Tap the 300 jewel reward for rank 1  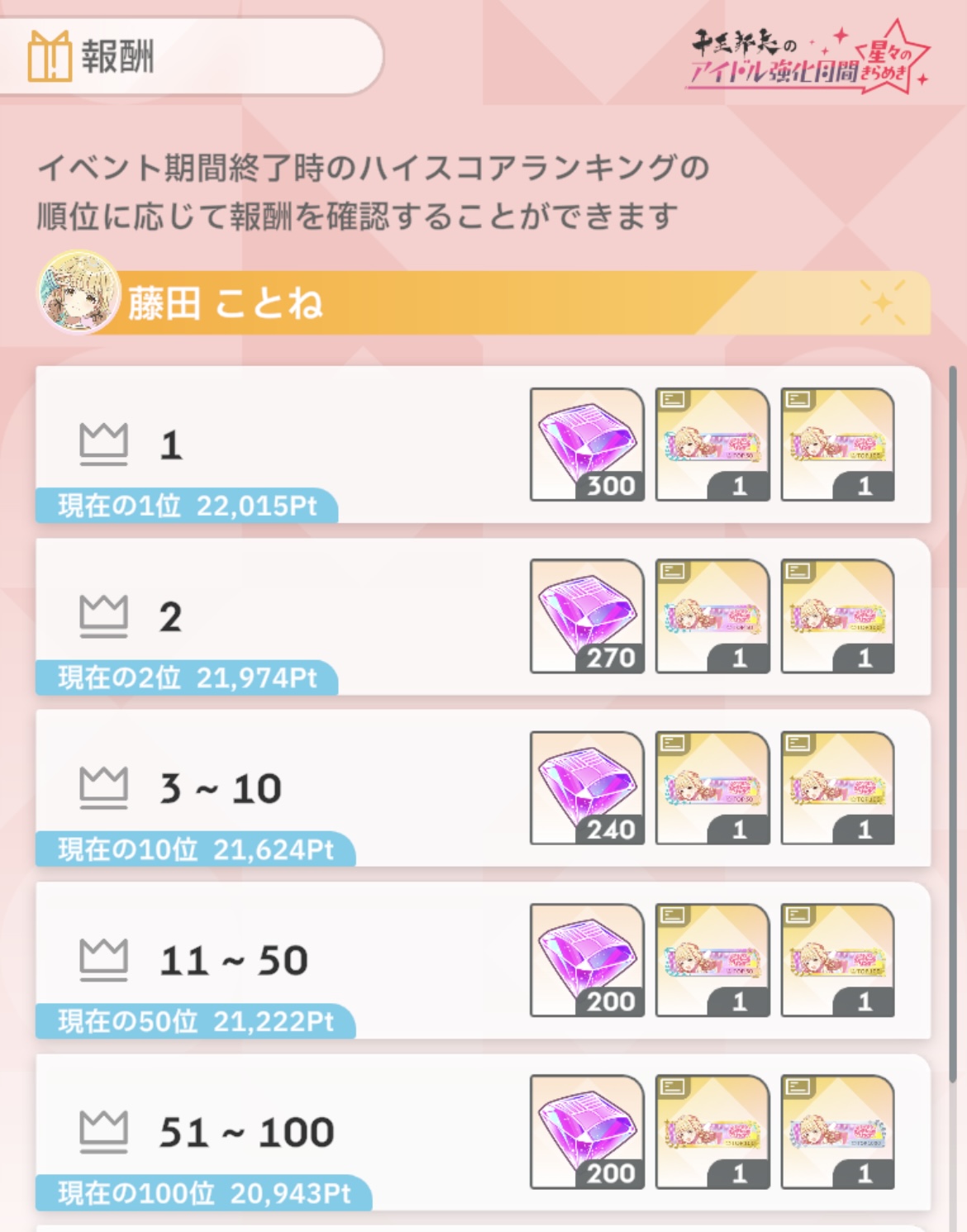(587, 445)
